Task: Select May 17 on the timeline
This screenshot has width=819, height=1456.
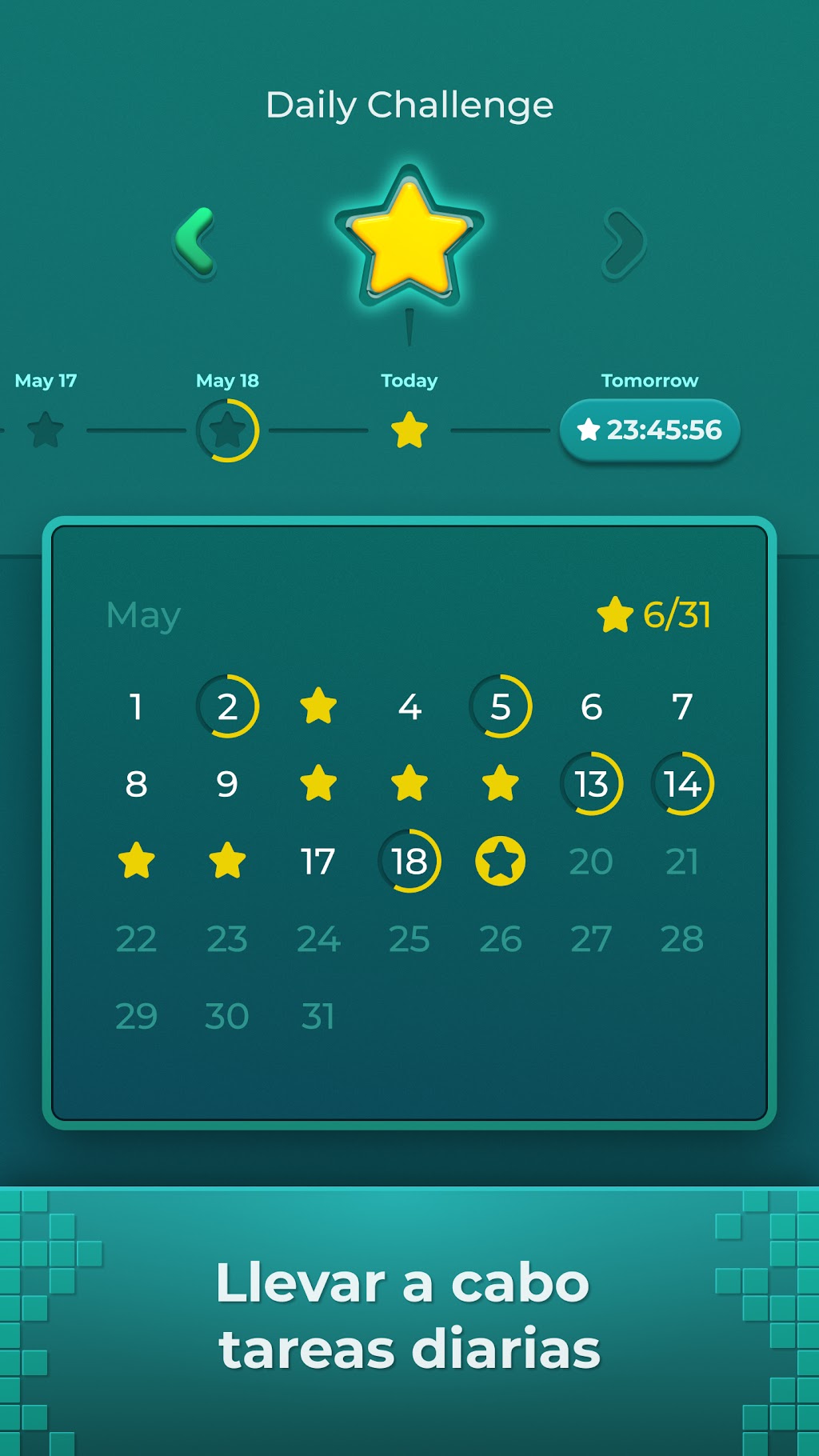Action: (46, 430)
